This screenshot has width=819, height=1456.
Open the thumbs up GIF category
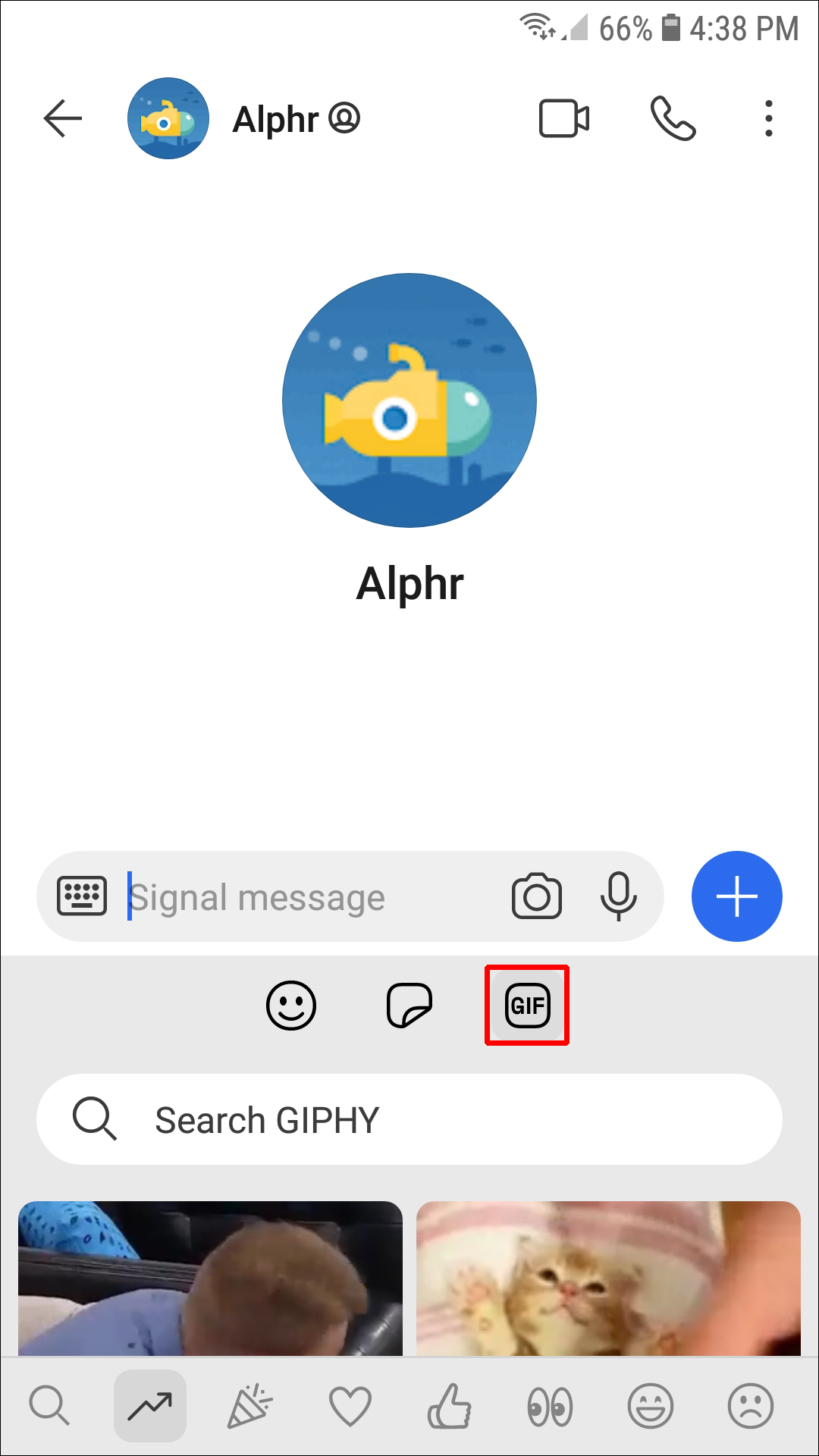tap(450, 1406)
